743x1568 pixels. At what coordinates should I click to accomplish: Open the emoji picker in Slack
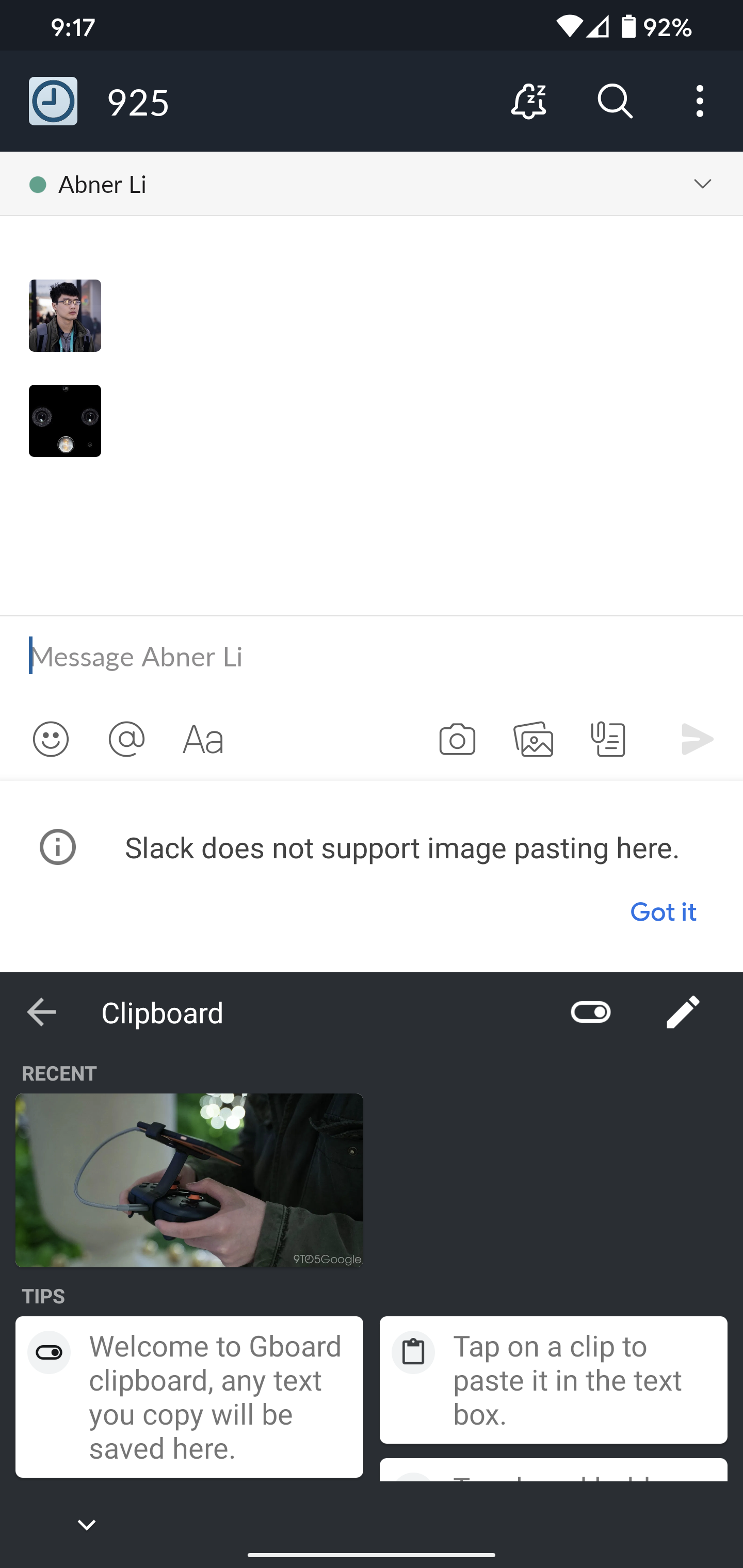51,739
